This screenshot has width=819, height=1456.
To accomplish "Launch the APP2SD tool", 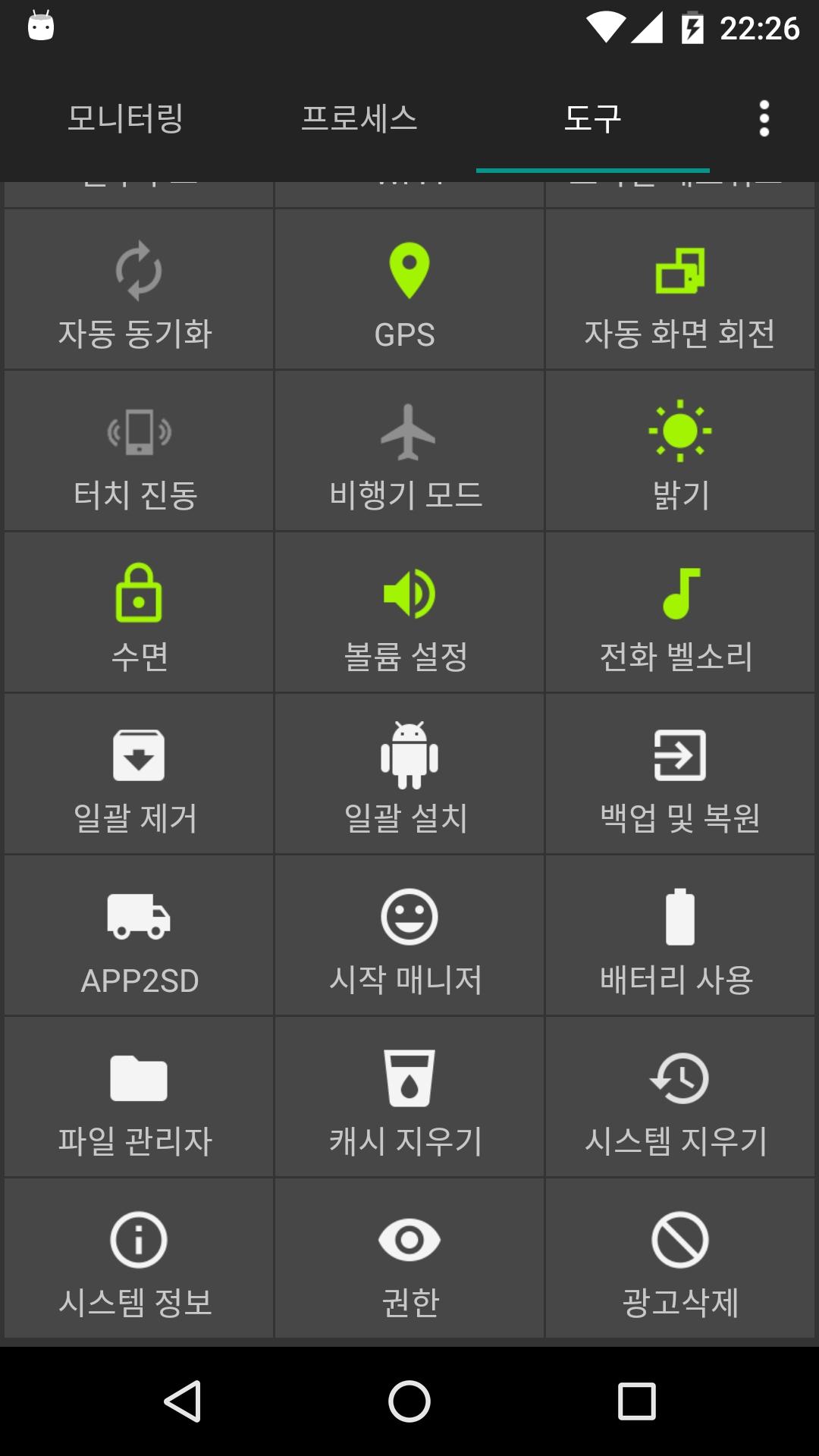I will [x=138, y=936].
